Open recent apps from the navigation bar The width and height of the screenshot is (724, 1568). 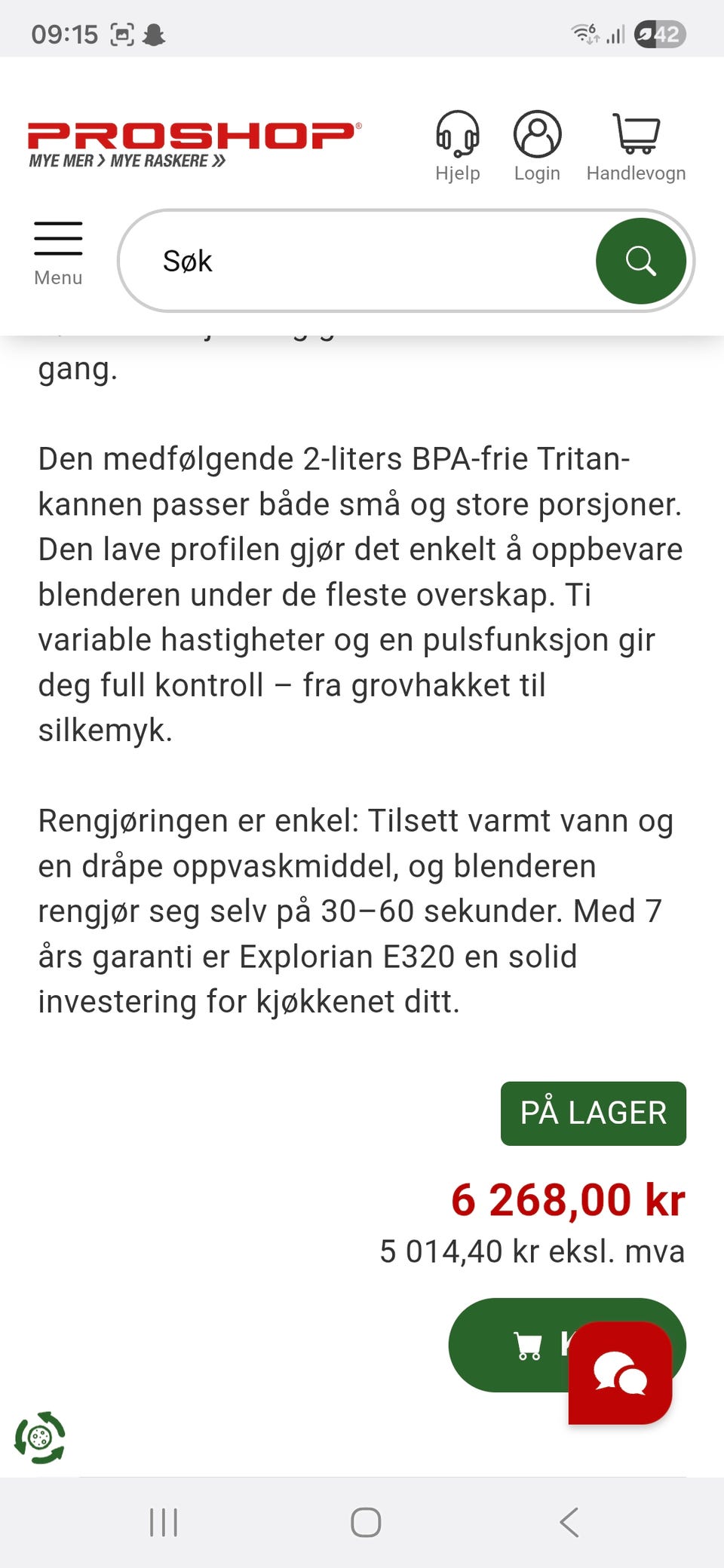click(x=163, y=1523)
